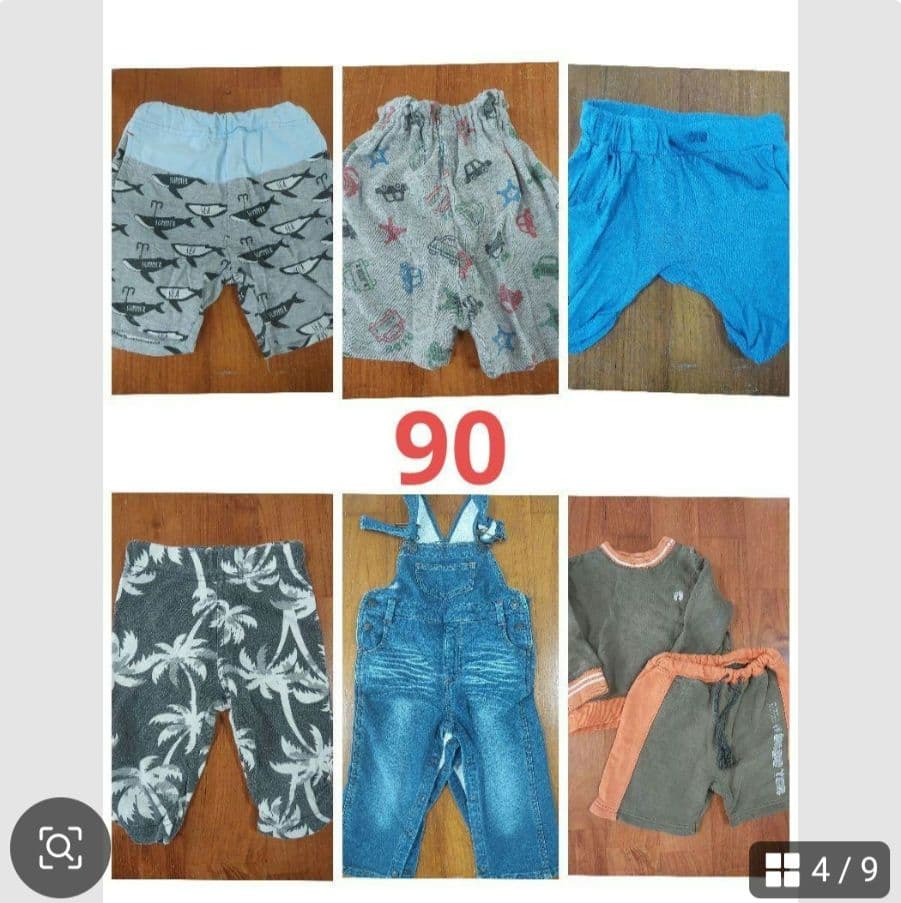The image size is (901, 903).
Task: Open the 4 / 9 photo grid view
Action: 819,869
